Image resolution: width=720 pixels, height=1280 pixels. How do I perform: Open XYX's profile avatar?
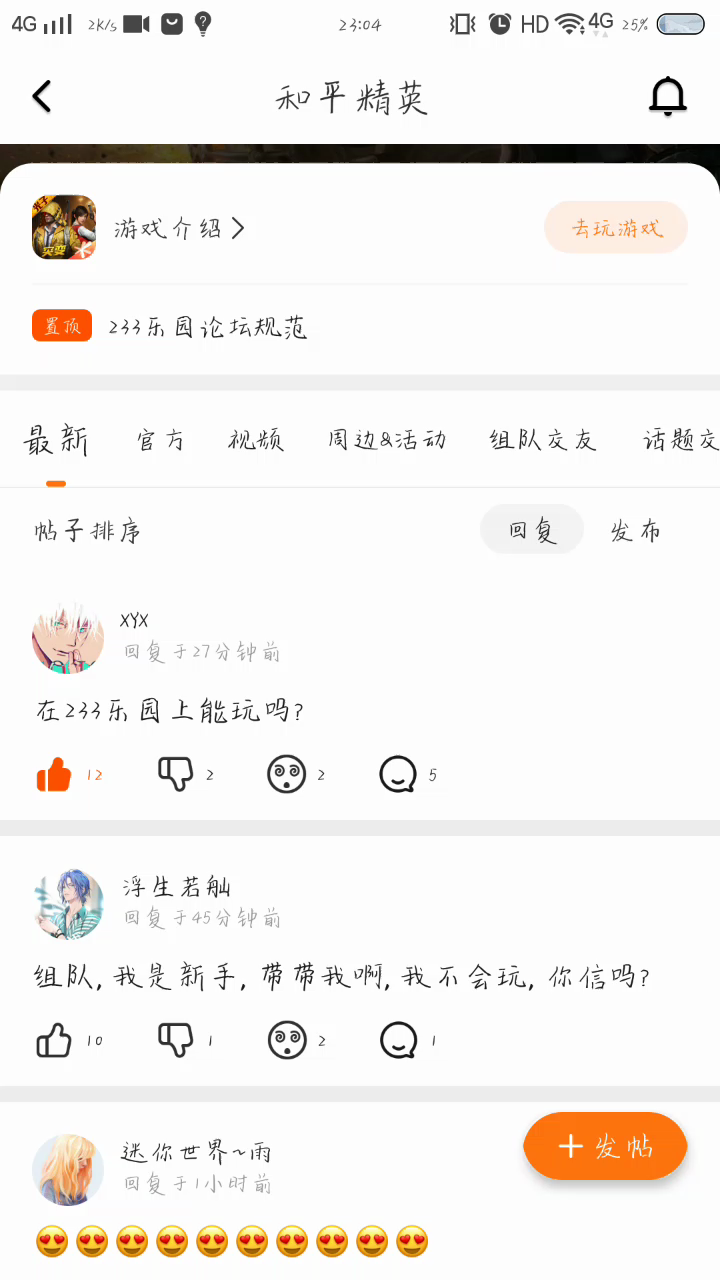tap(68, 638)
